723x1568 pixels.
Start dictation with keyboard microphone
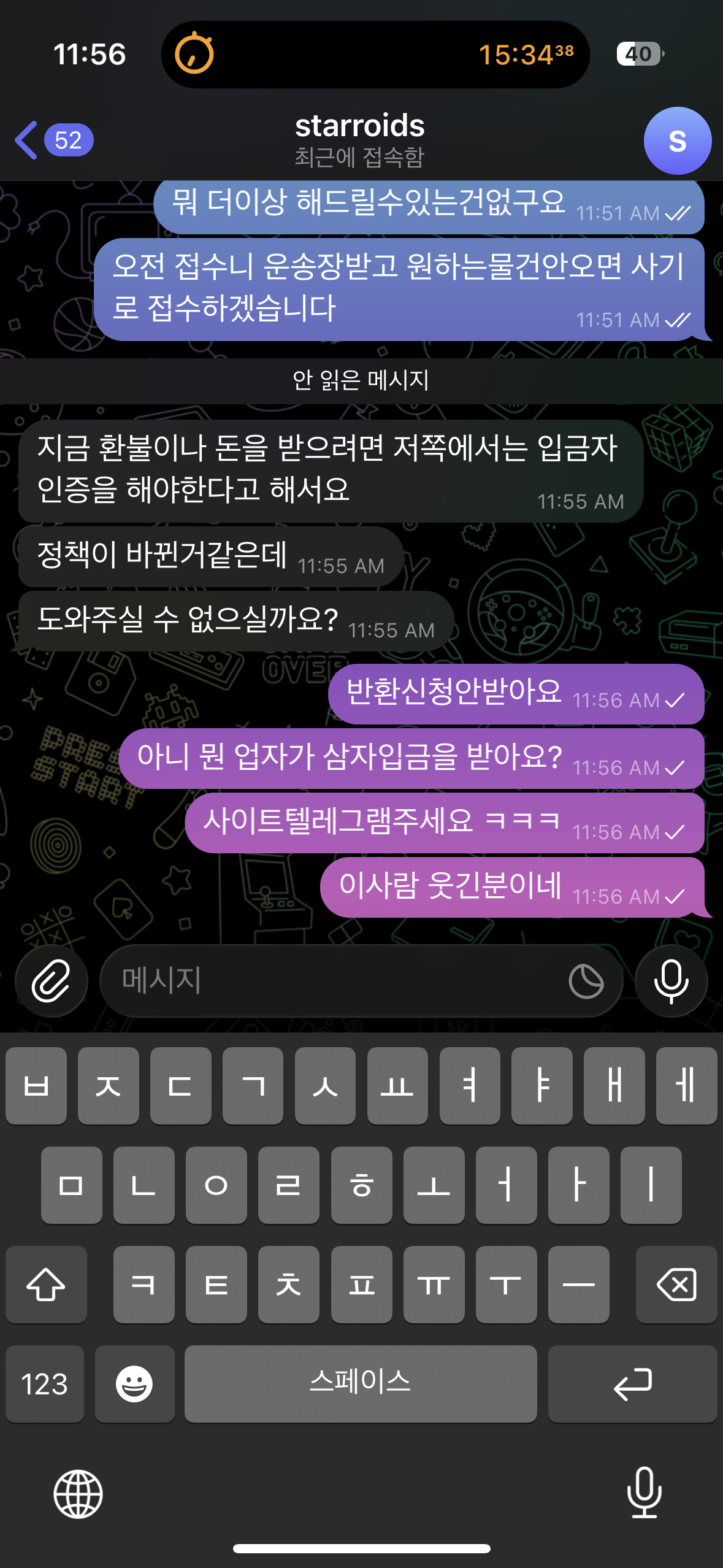(644, 1493)
